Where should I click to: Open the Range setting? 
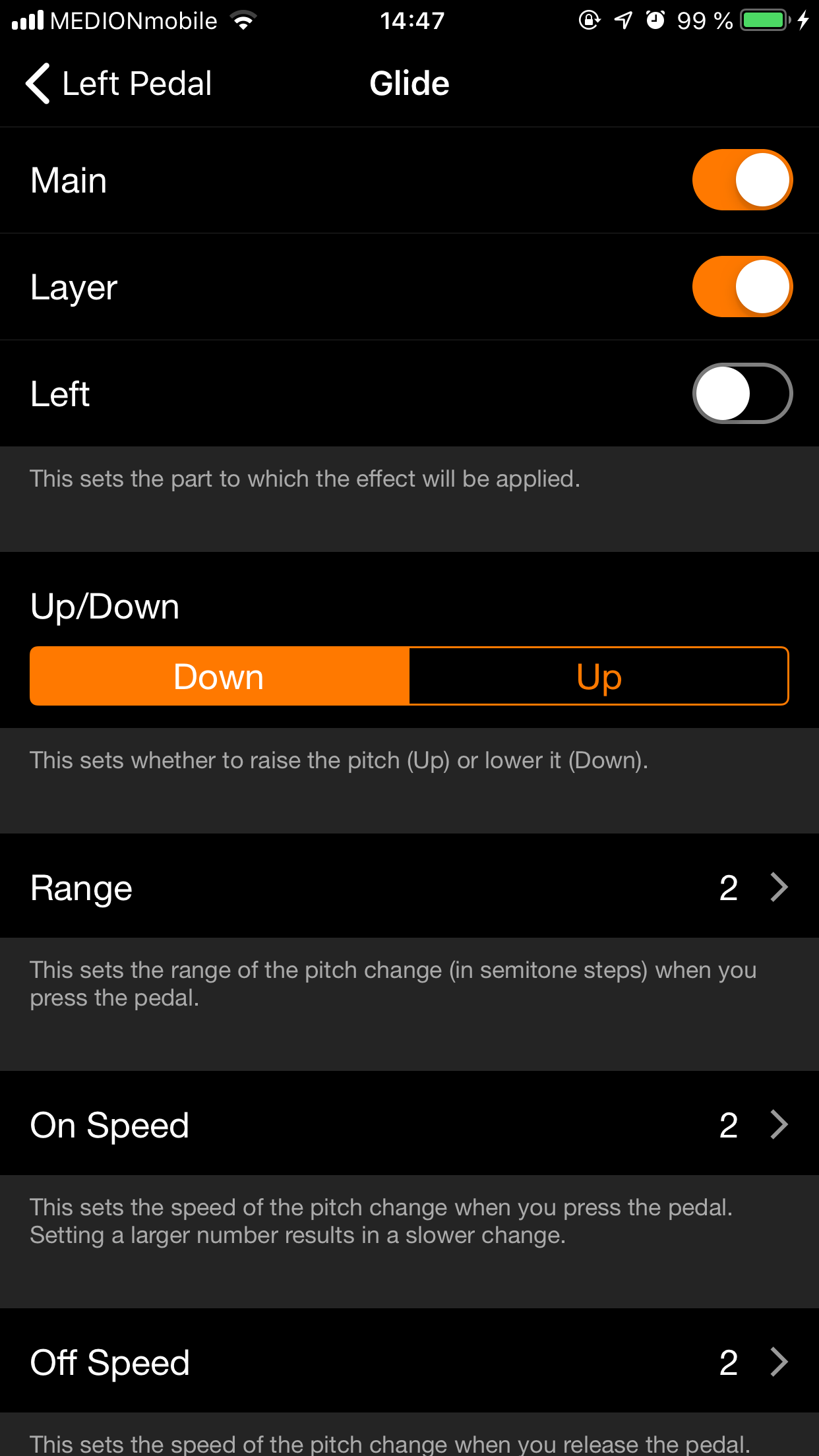coord(409,887)
